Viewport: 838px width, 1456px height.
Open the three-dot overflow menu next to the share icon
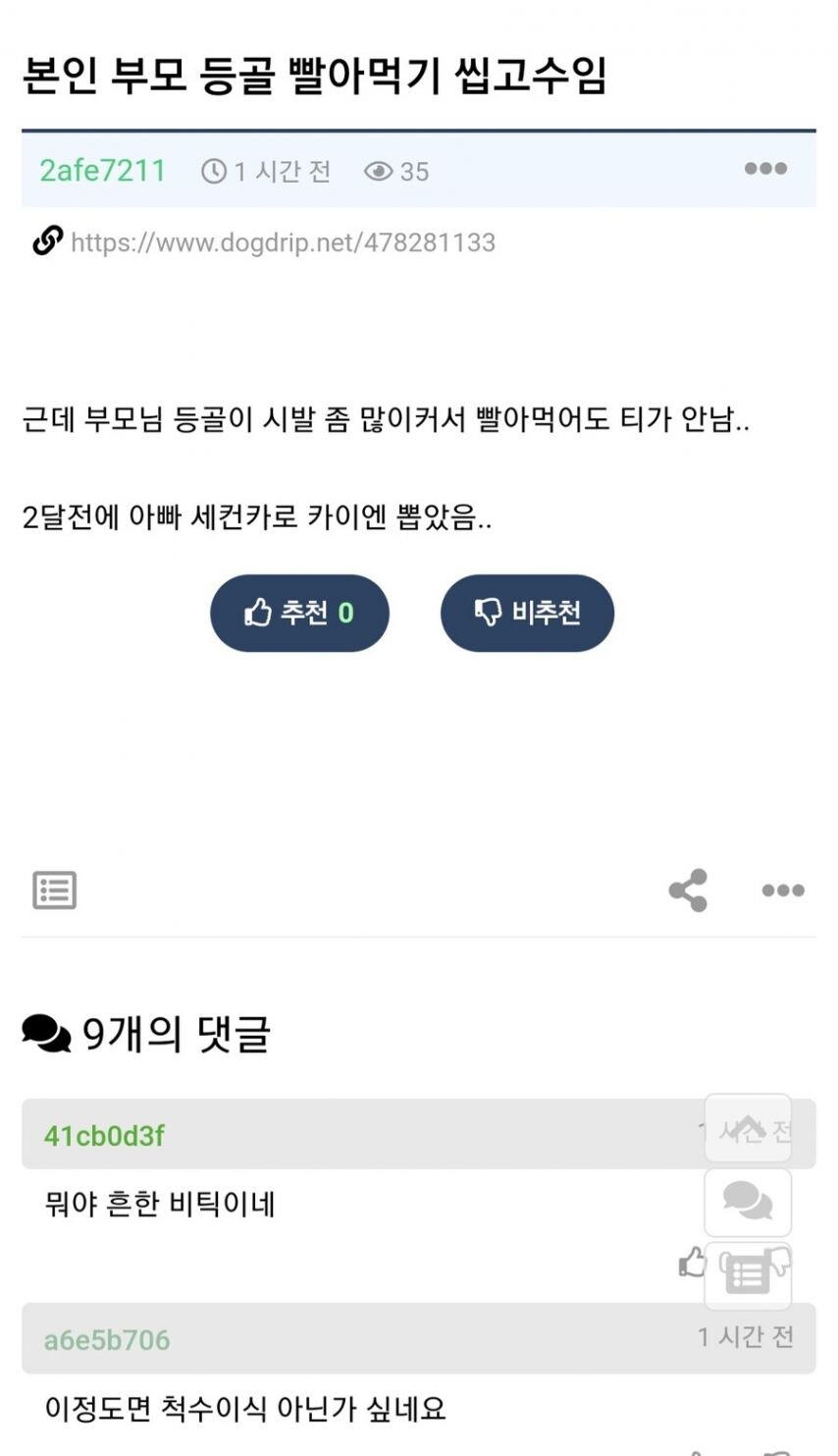pyautogui.click(x=782, y=890)
